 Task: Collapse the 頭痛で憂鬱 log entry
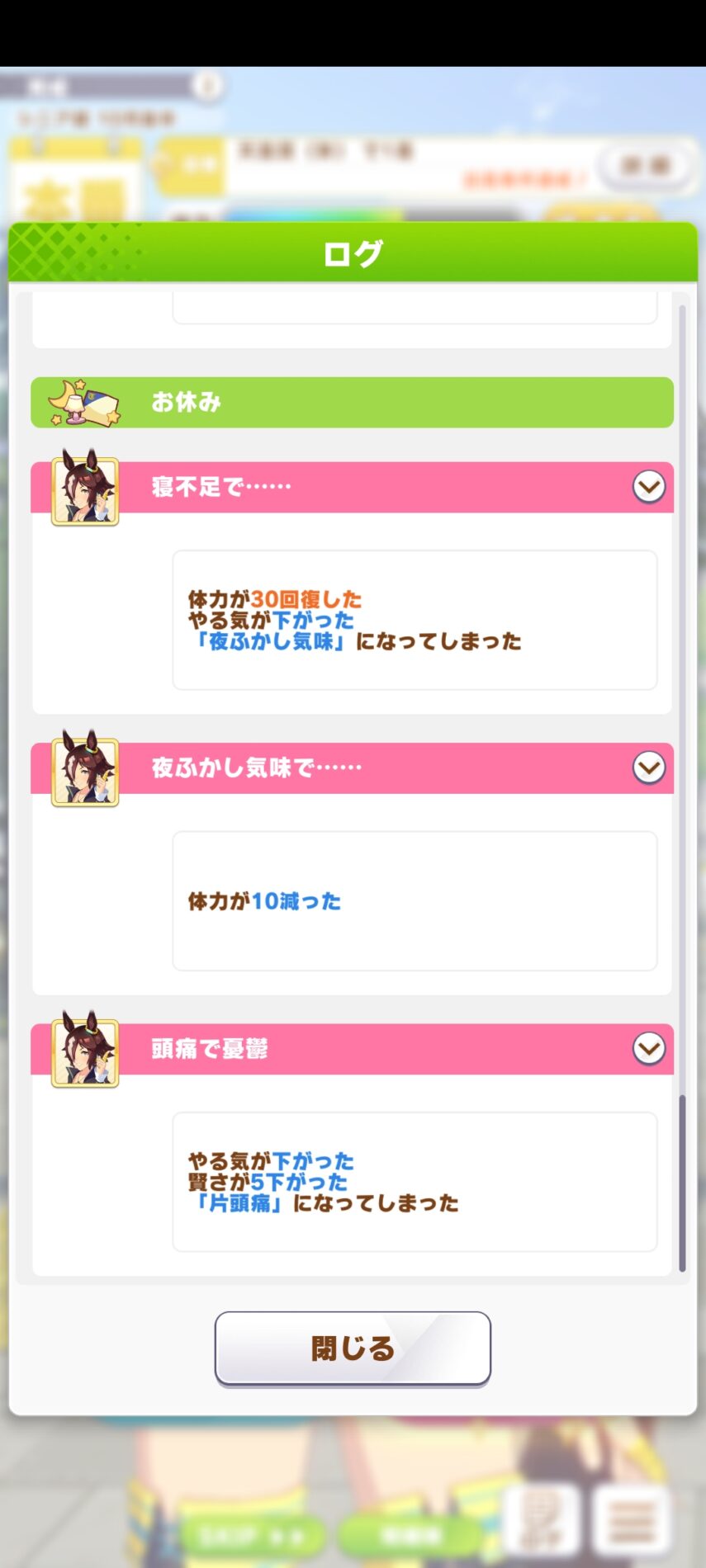[649, 1048]
